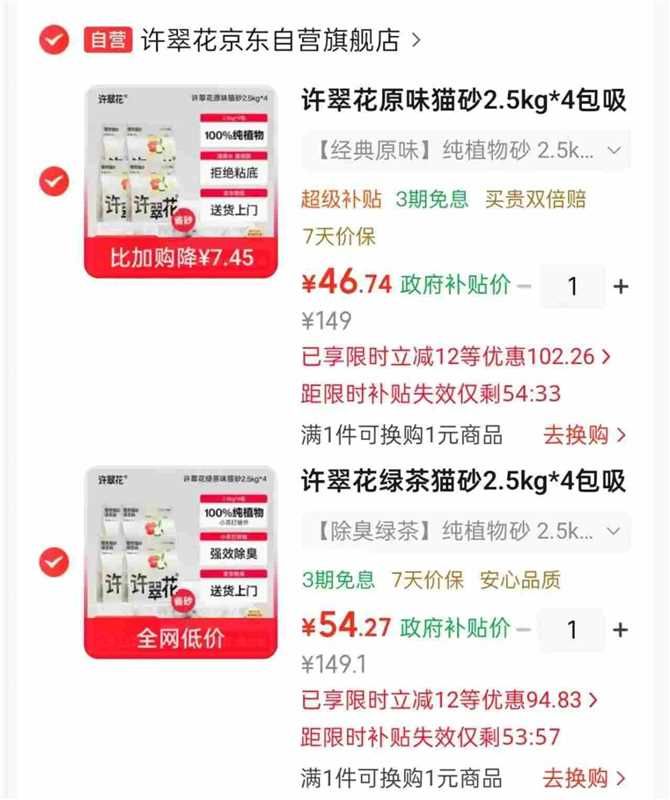
Task: Increase quantity of the 绿茶猫砂 item
Action: click(620, 630)
